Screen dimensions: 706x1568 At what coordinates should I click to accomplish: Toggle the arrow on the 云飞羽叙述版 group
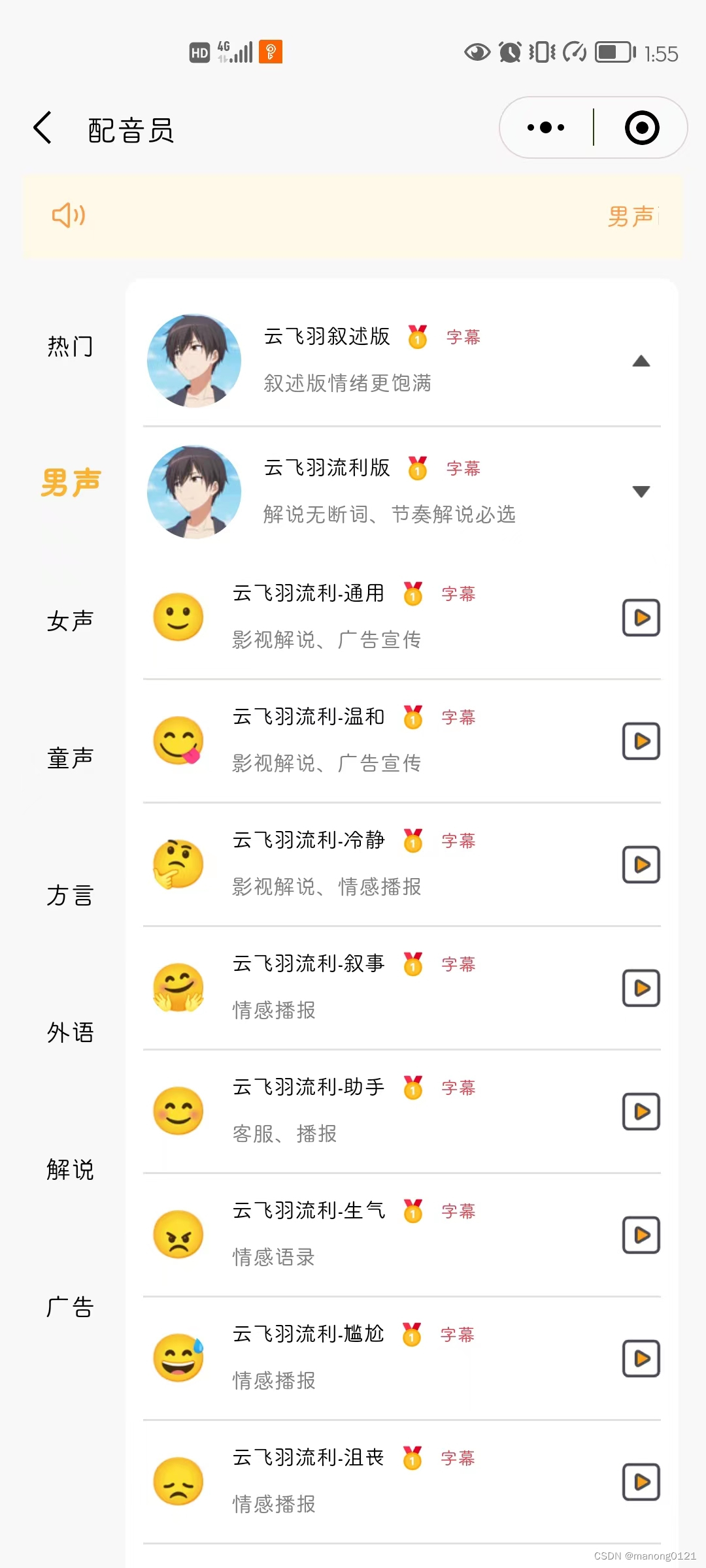641,361
